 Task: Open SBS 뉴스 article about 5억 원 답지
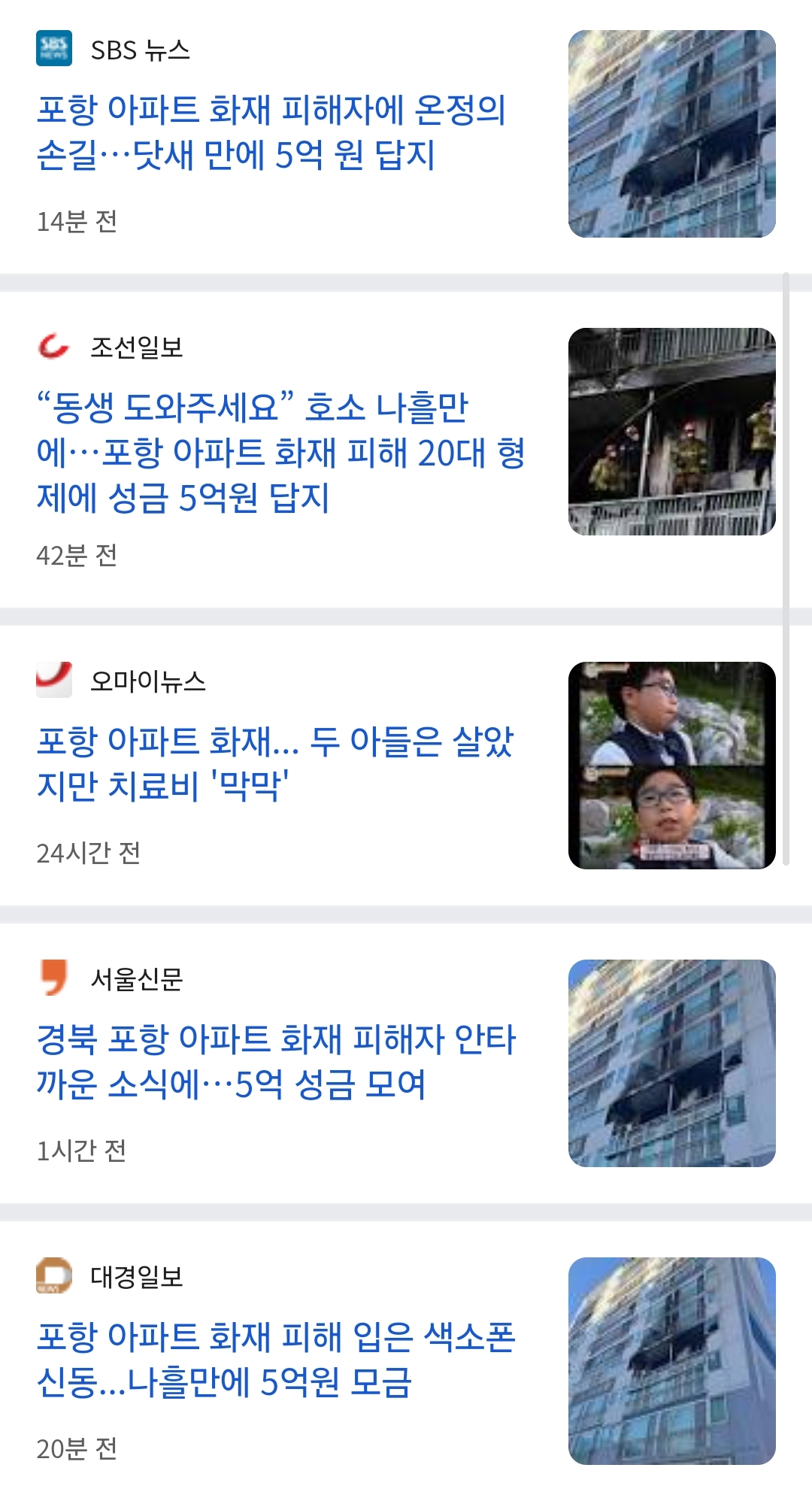coord(271,132)
